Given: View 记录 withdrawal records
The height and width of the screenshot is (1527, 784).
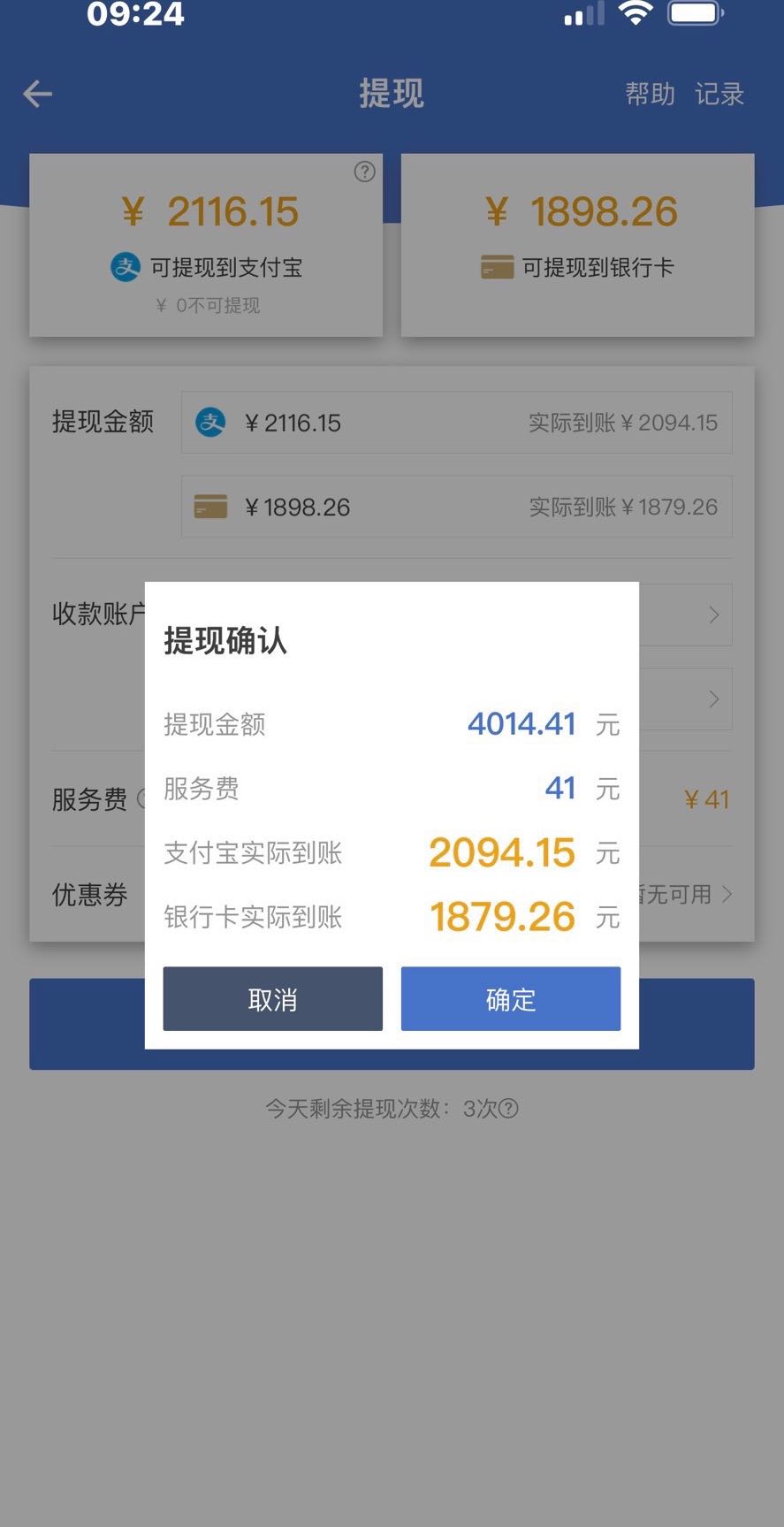Looking at the screenshot, I should tap(719, 94).
